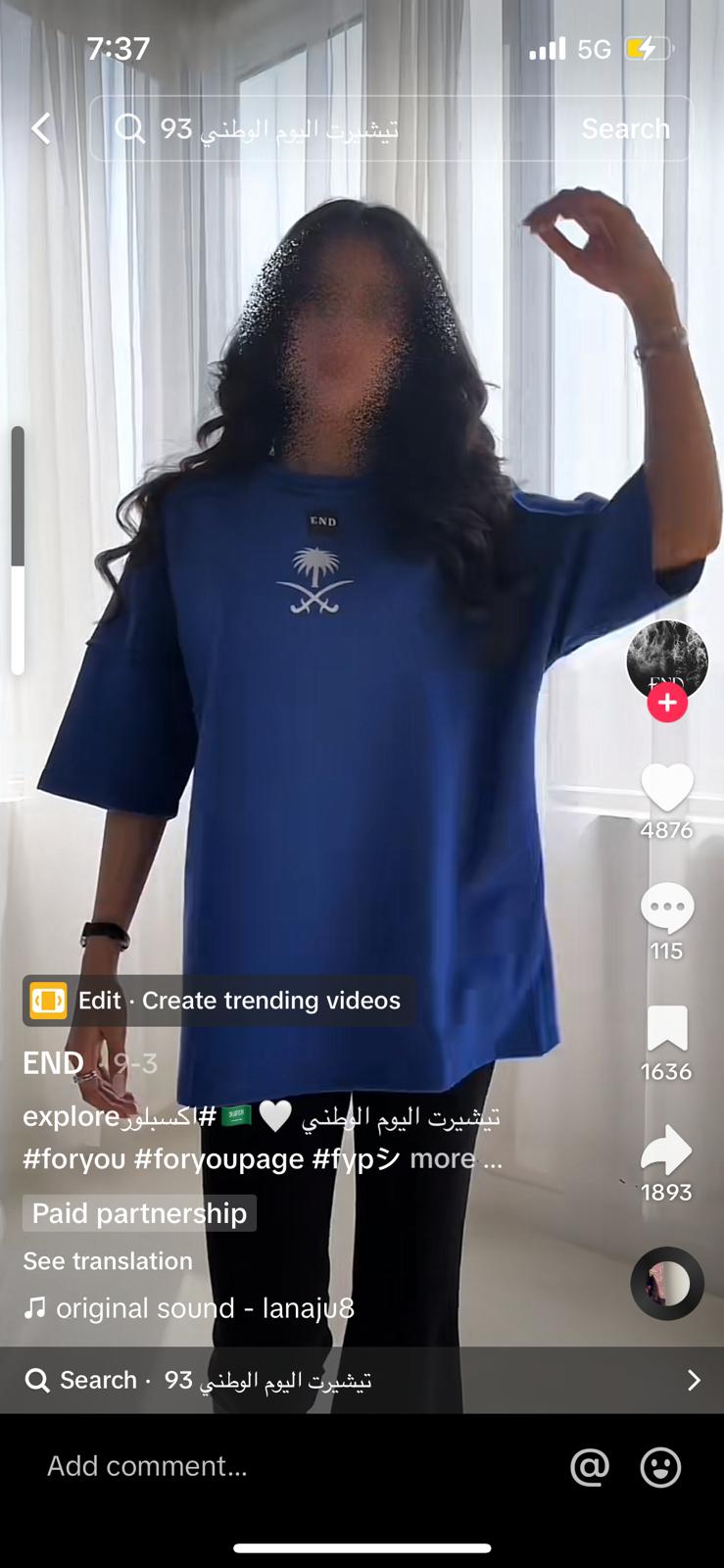Go back with the top-left arrow
Screen dimensions: 724x1568
tap(41, 128)
